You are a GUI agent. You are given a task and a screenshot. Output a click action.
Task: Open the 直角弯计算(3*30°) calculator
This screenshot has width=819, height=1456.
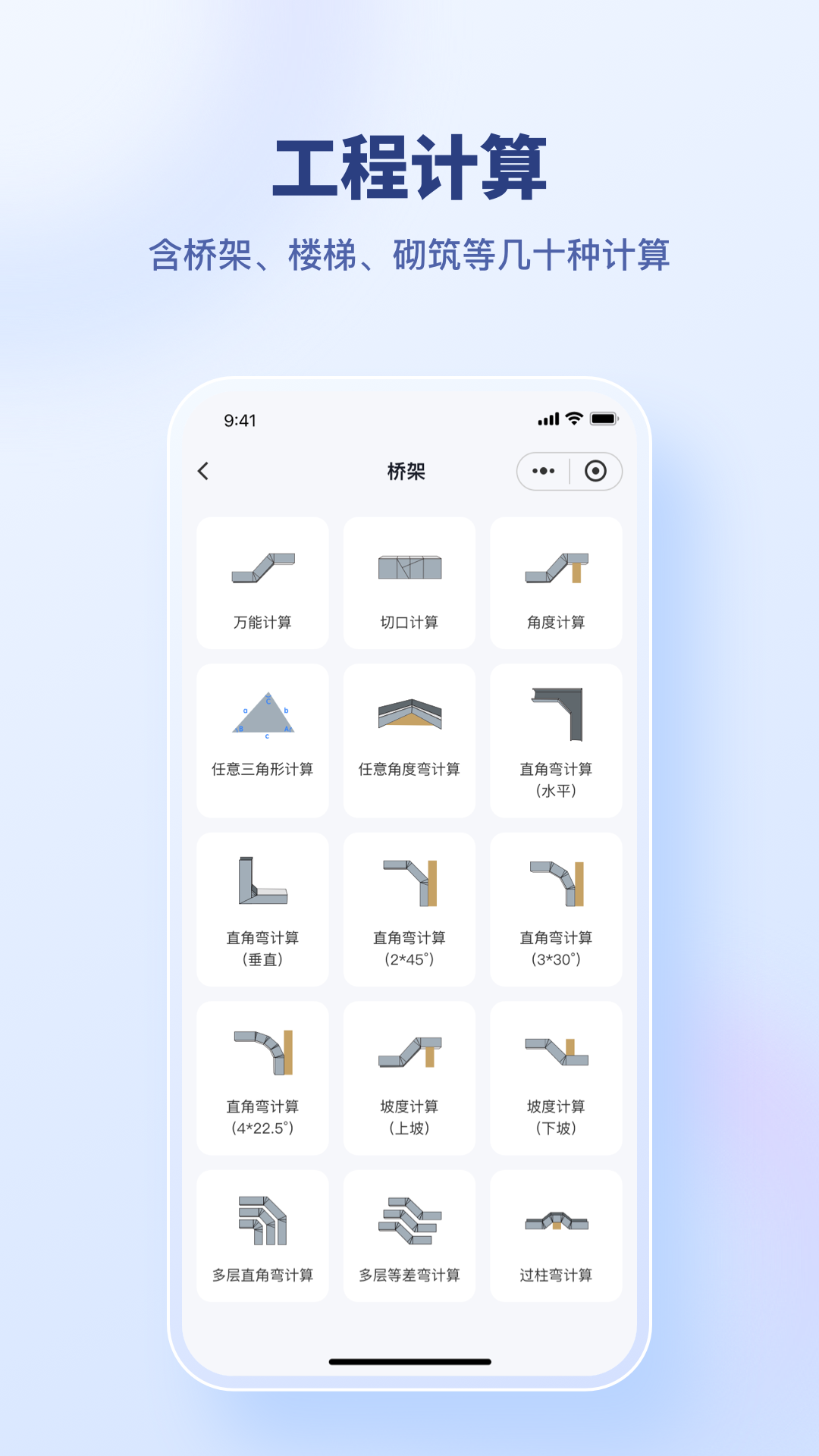pos(556,910)
